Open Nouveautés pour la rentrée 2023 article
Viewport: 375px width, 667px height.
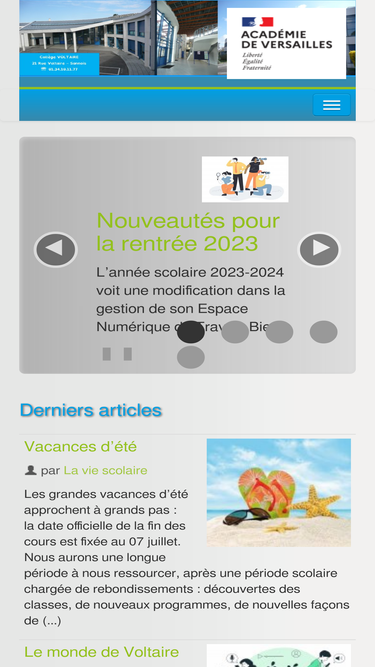[188, 232]
